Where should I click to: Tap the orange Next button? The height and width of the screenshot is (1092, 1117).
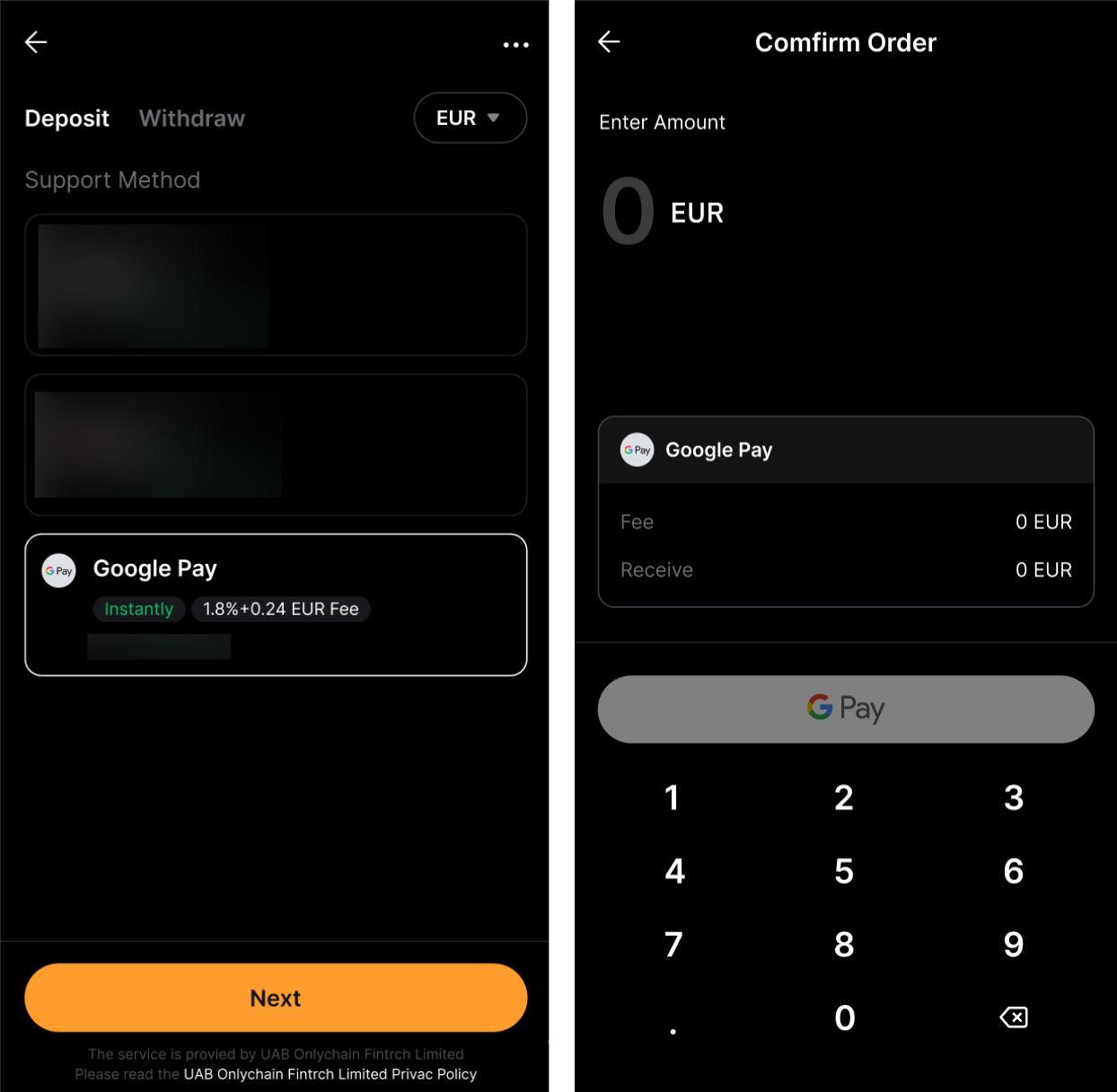[276, 998]
